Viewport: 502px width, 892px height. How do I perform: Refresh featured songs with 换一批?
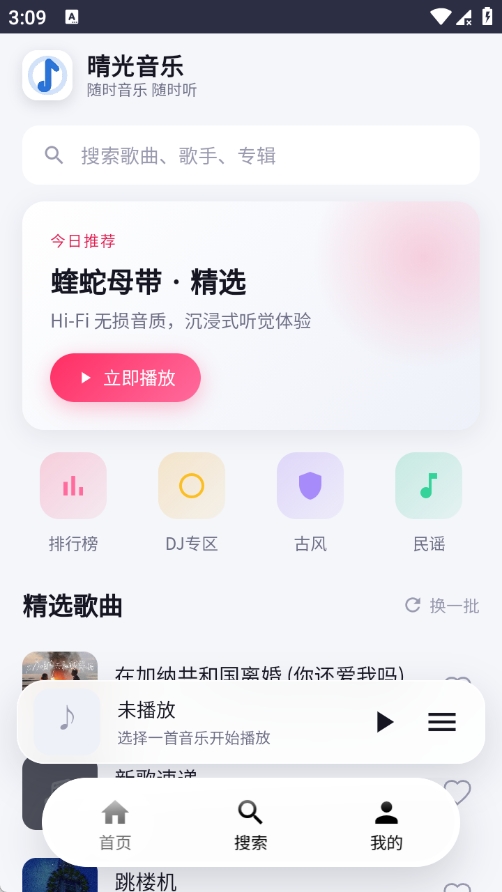tap(442, 606)
